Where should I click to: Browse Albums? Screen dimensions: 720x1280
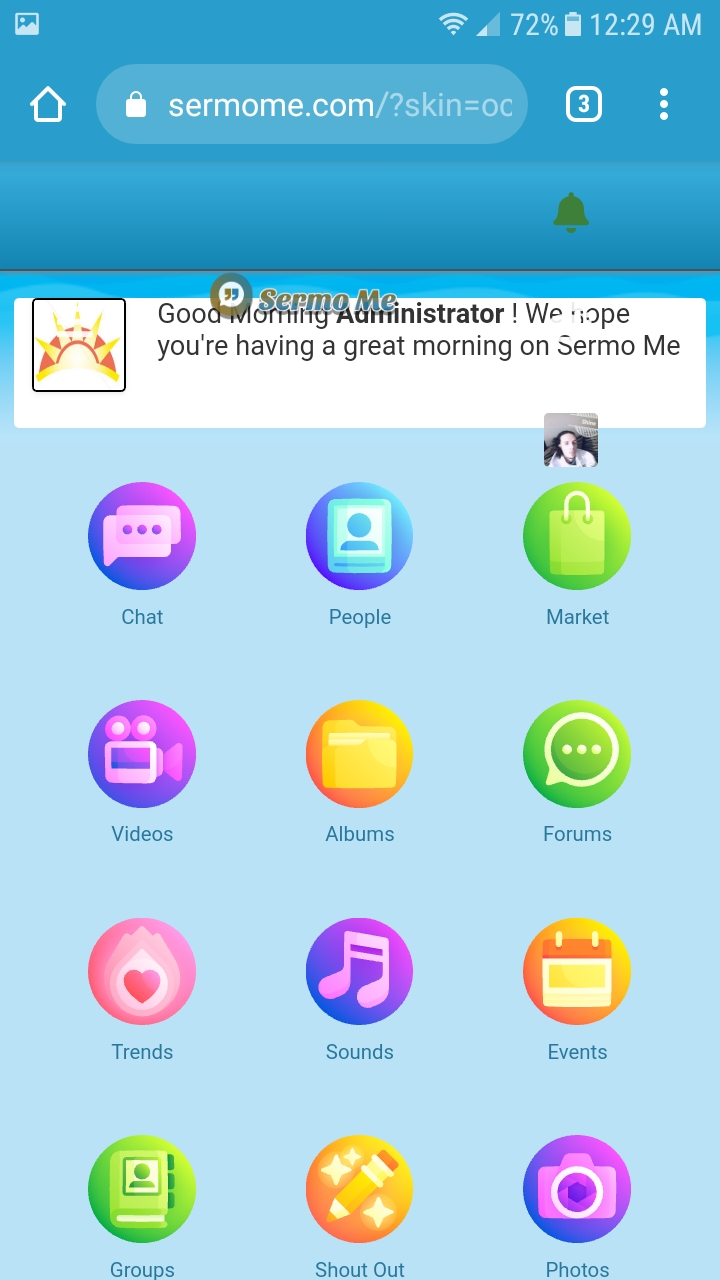tap(360, 772)
